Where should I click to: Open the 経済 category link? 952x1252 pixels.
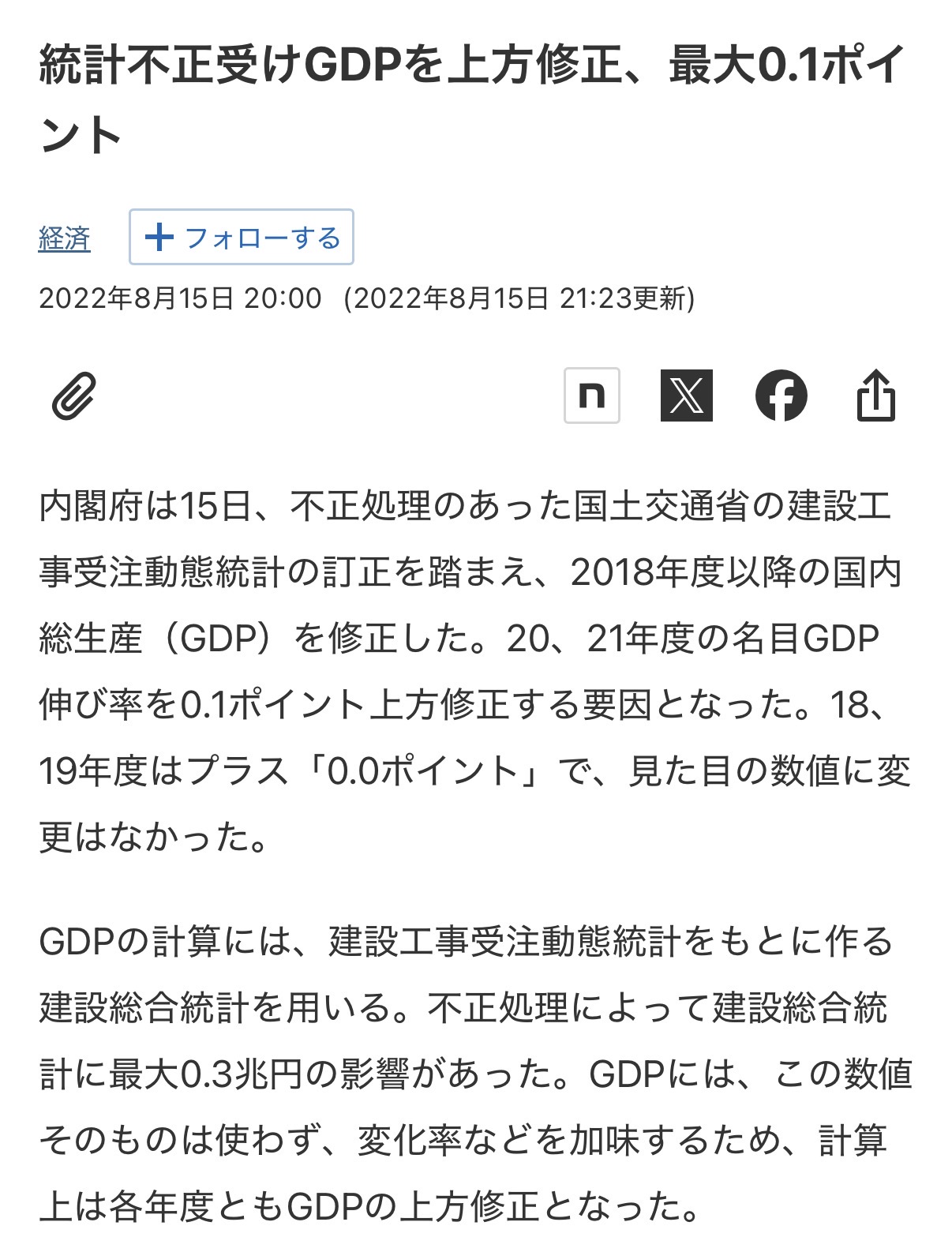65,238
